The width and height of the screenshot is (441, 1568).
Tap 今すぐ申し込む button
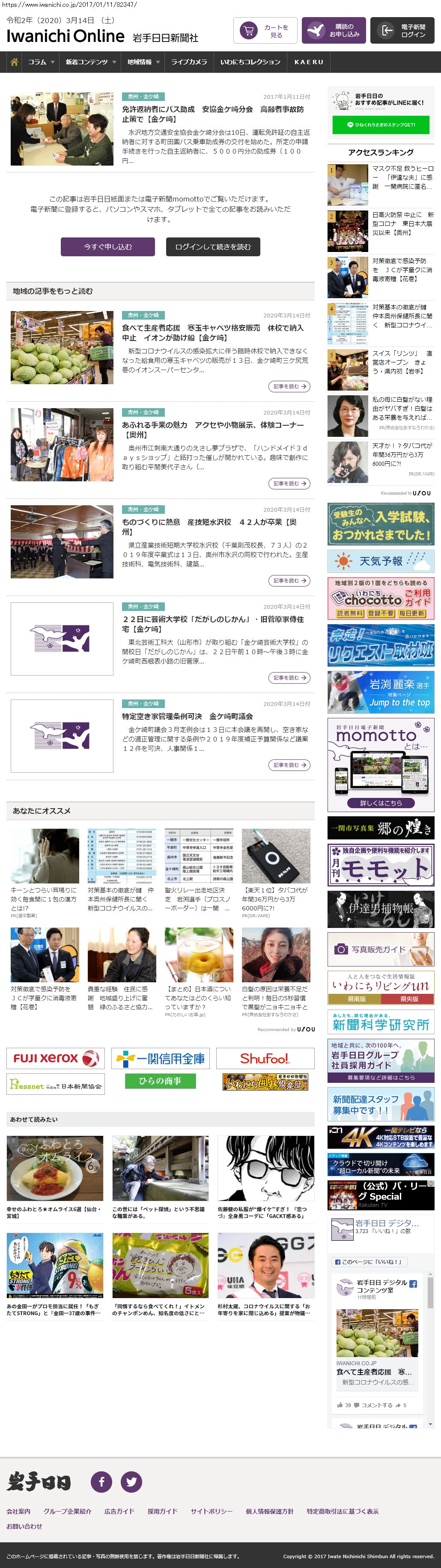pyautogui.click(x=108, y=246)
